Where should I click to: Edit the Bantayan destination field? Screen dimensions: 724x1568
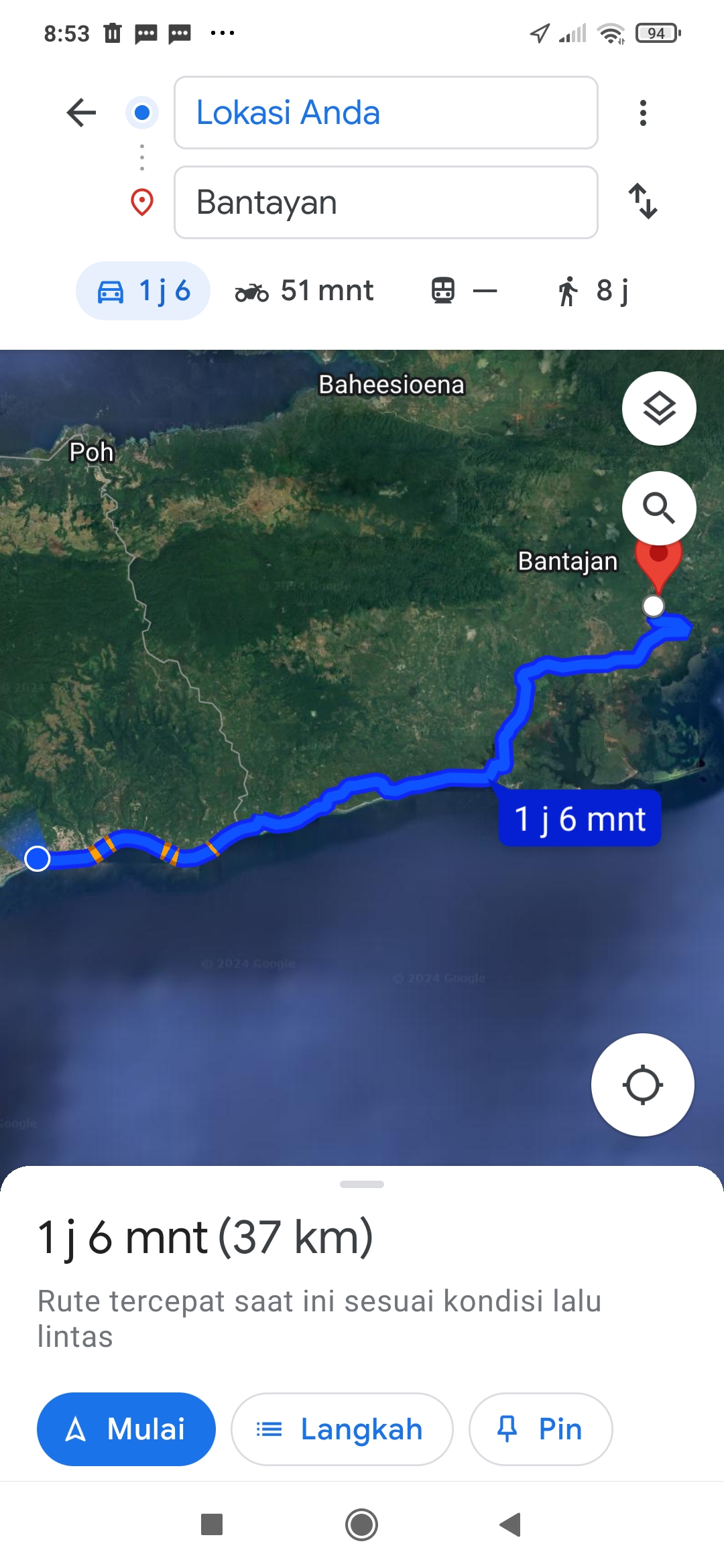tap(386, 202)
